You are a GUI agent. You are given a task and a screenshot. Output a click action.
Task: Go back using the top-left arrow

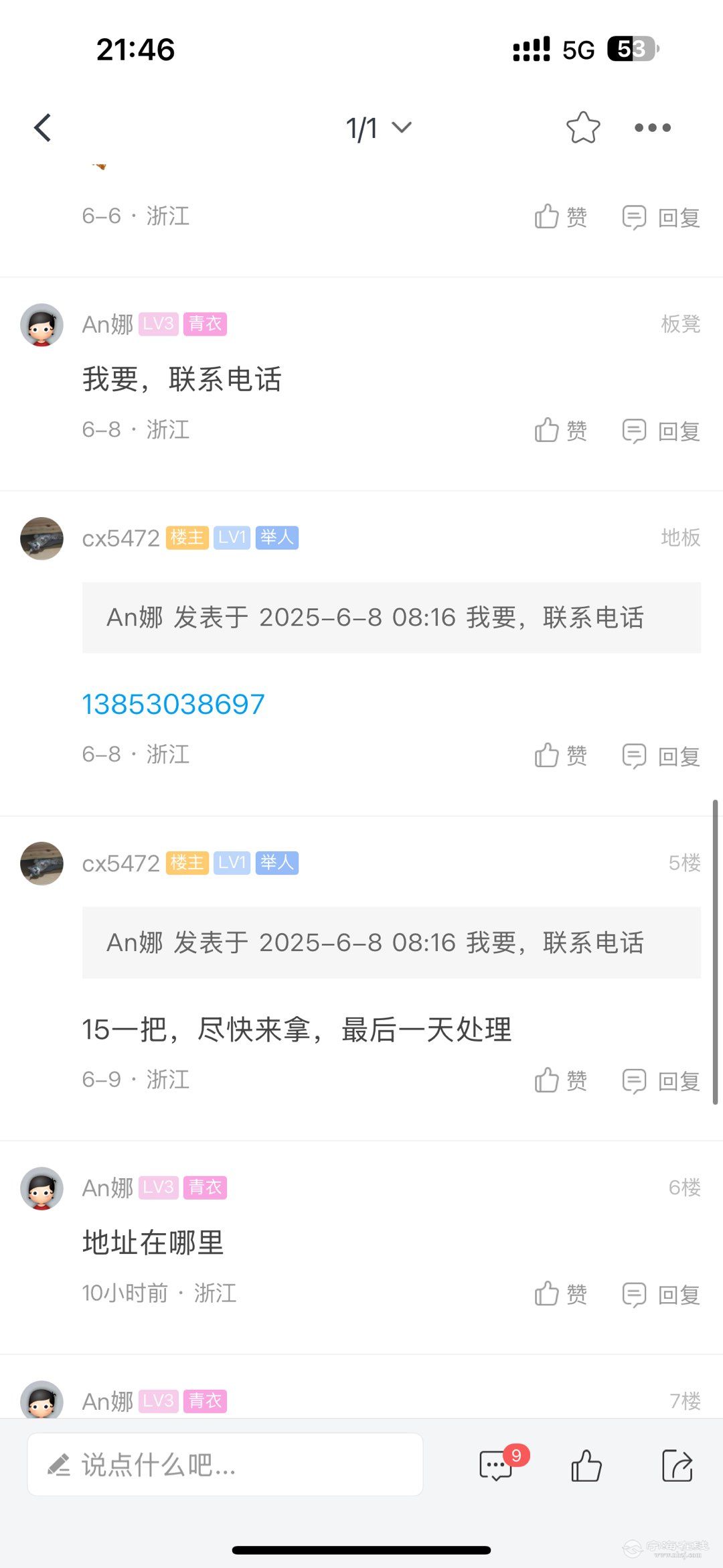point(43,128)
